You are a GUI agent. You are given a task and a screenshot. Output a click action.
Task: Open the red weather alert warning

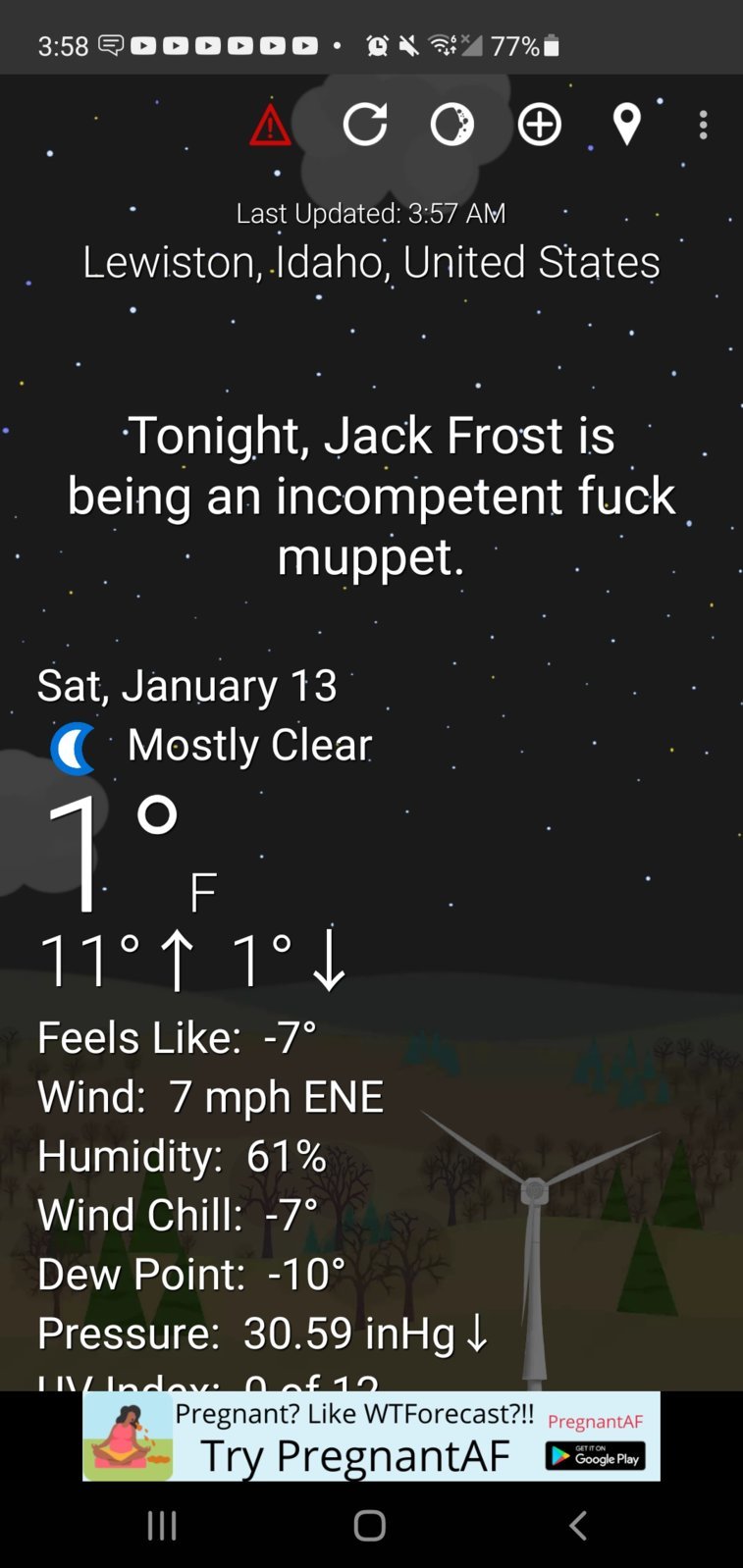tap(270, 126)
